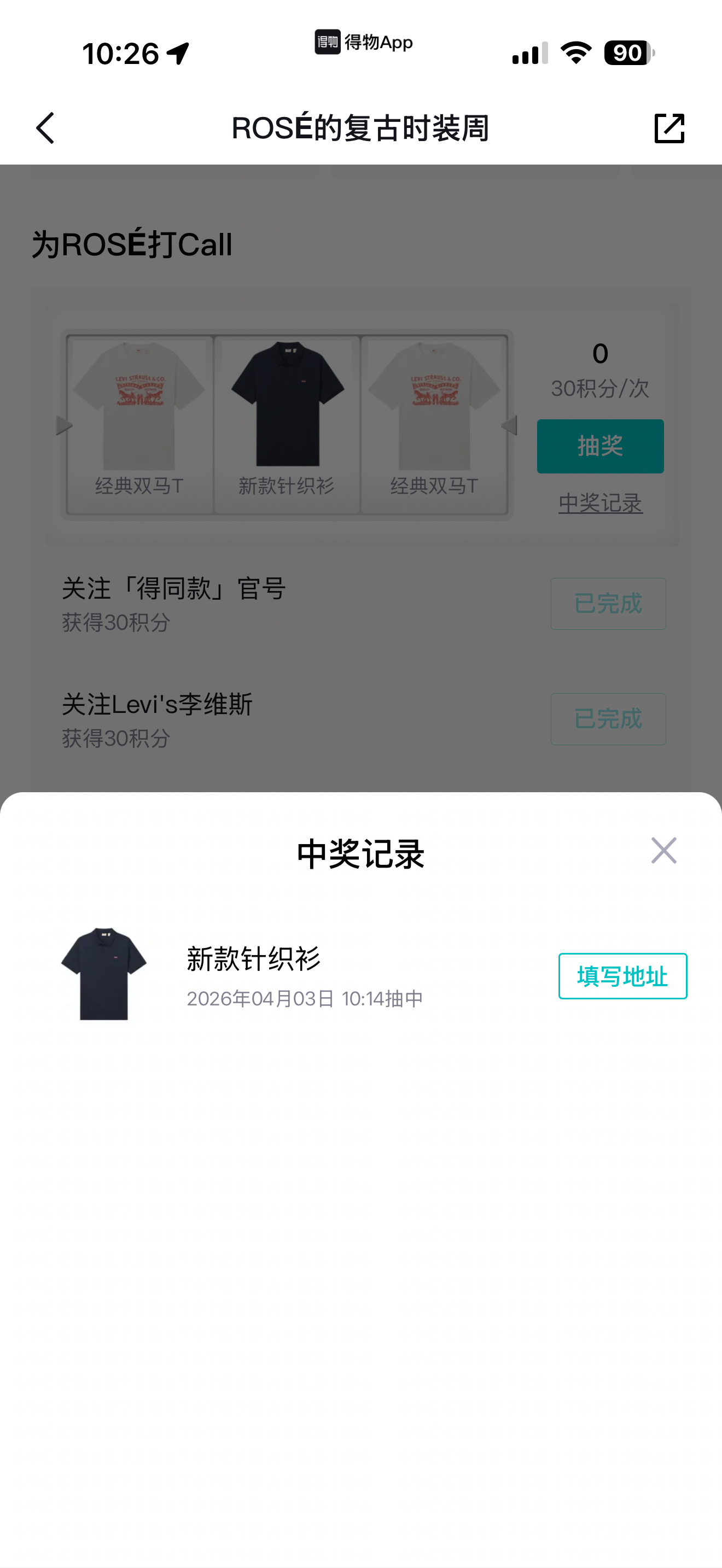This screenshot has height=1568, width=722.
Task: Close the 中奖记录 popup with the X icon
Action: [663, 850]
